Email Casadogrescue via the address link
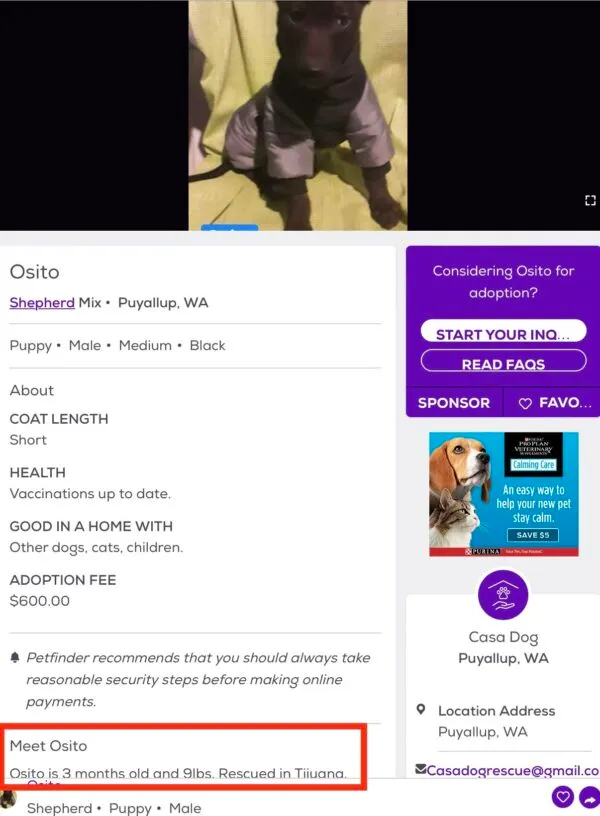The width and height of the screenshot is (600, 816). (512, 771)
